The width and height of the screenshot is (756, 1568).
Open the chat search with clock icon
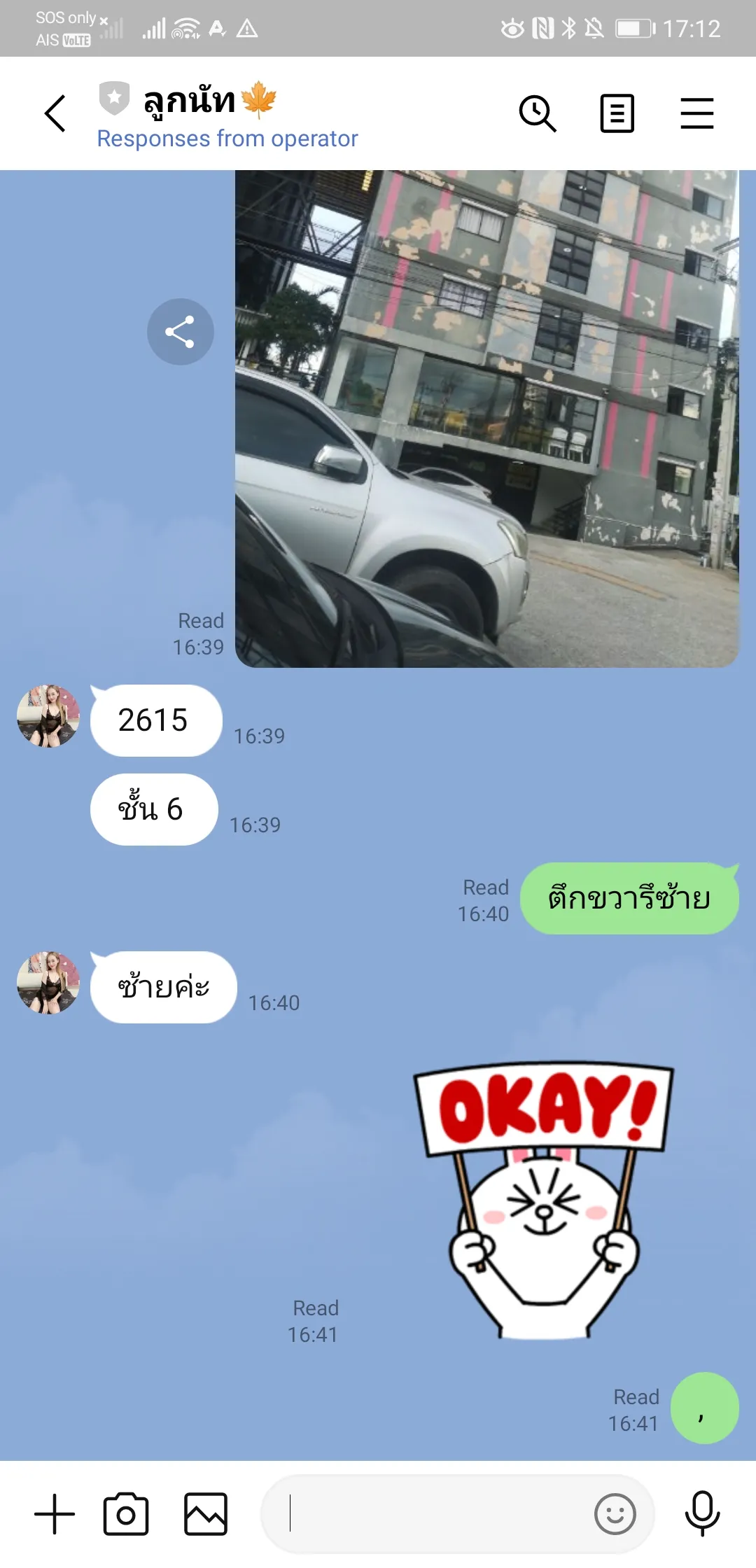(x=537, y=113)
